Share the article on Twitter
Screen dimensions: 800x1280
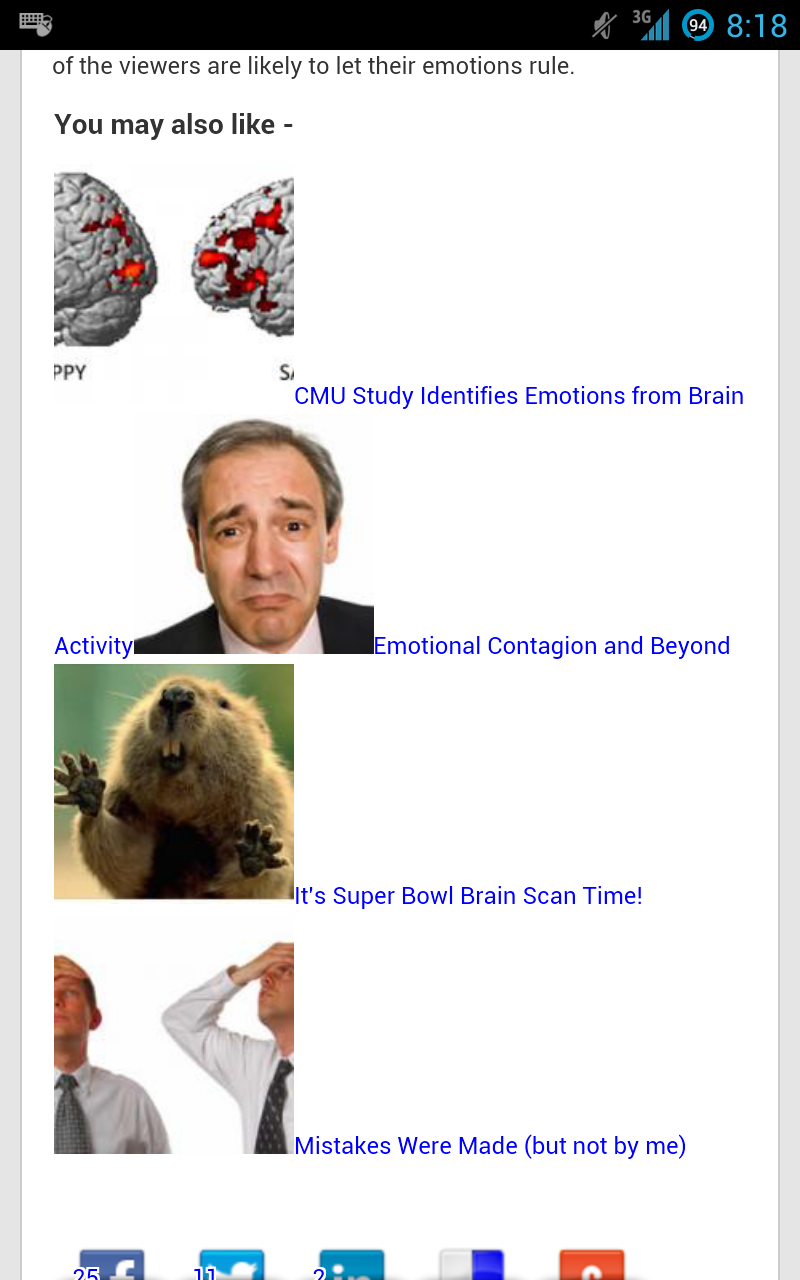(231, 1265)
